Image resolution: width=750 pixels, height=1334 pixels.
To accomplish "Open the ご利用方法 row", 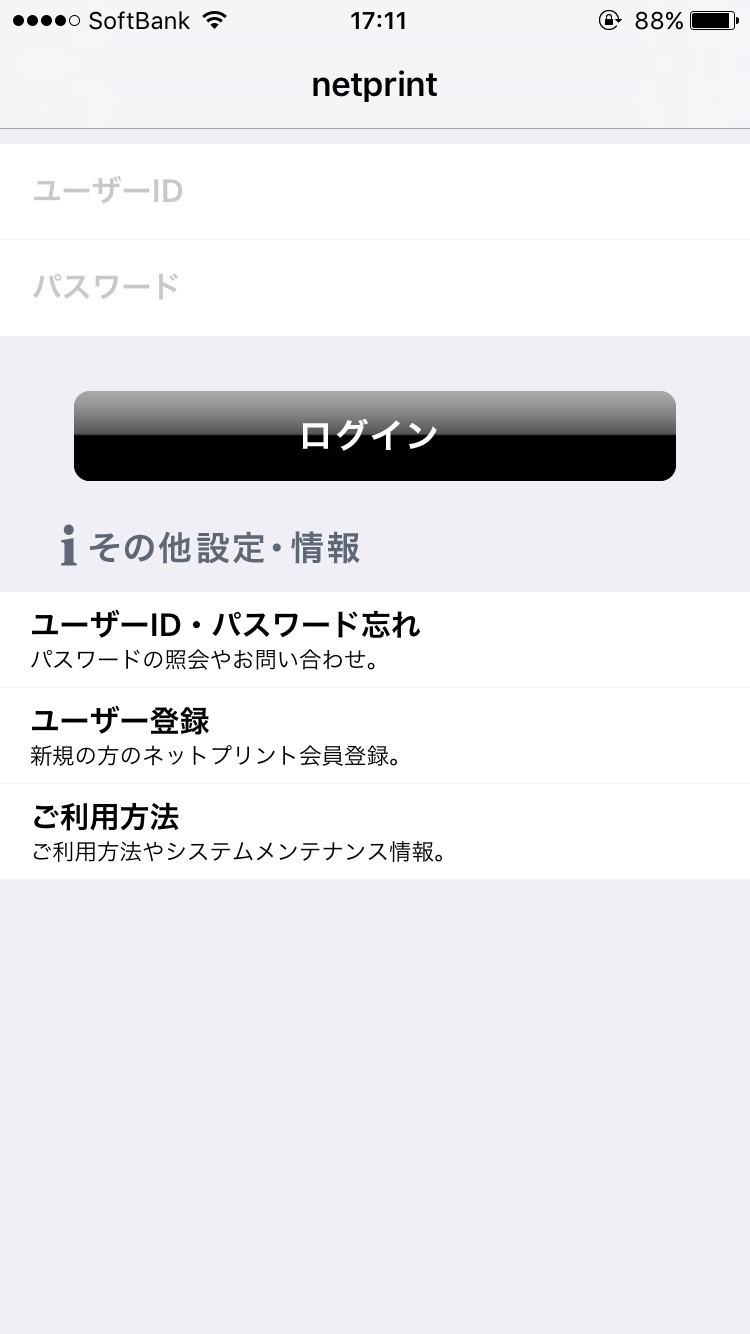I will [375, 832].
